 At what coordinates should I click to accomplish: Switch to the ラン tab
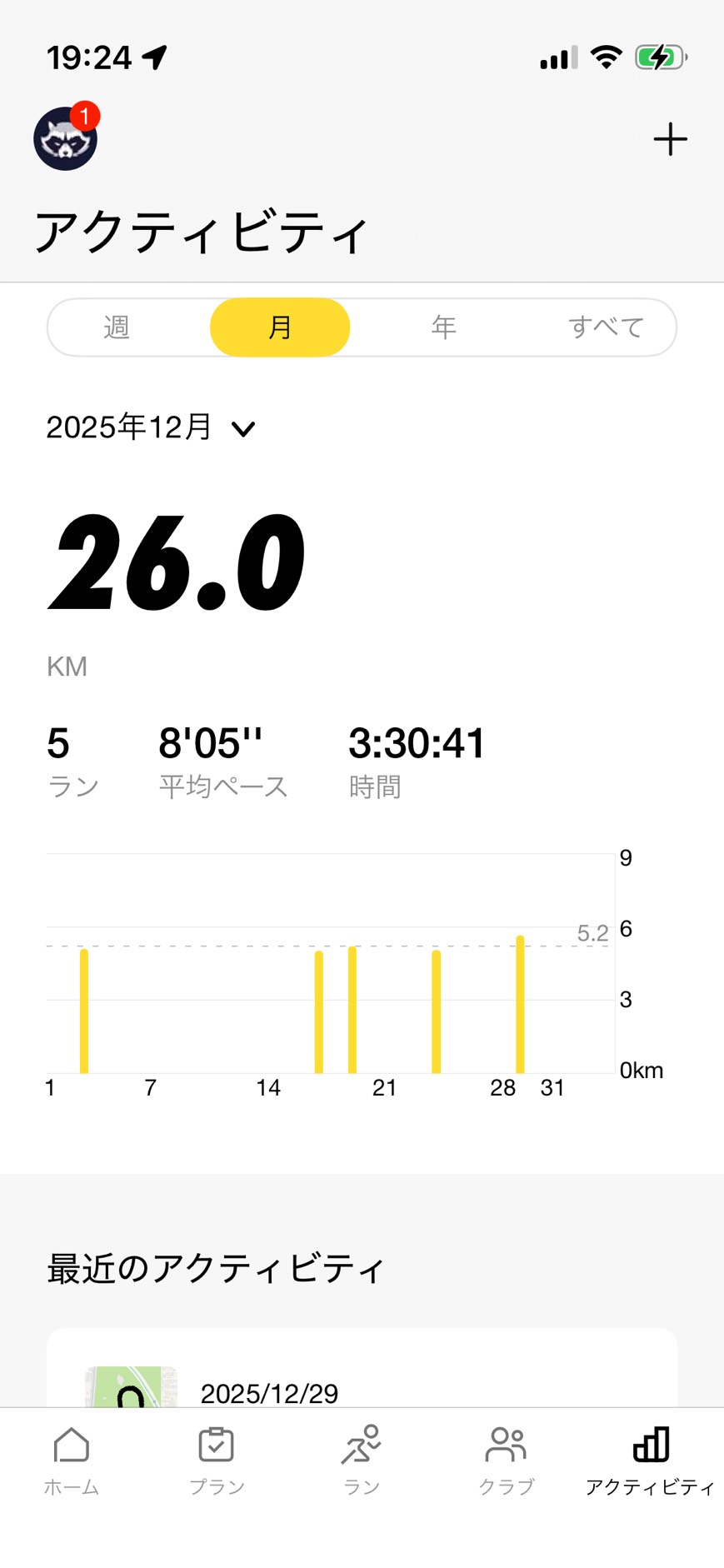pyautogui.click(x=362, y=1460)
